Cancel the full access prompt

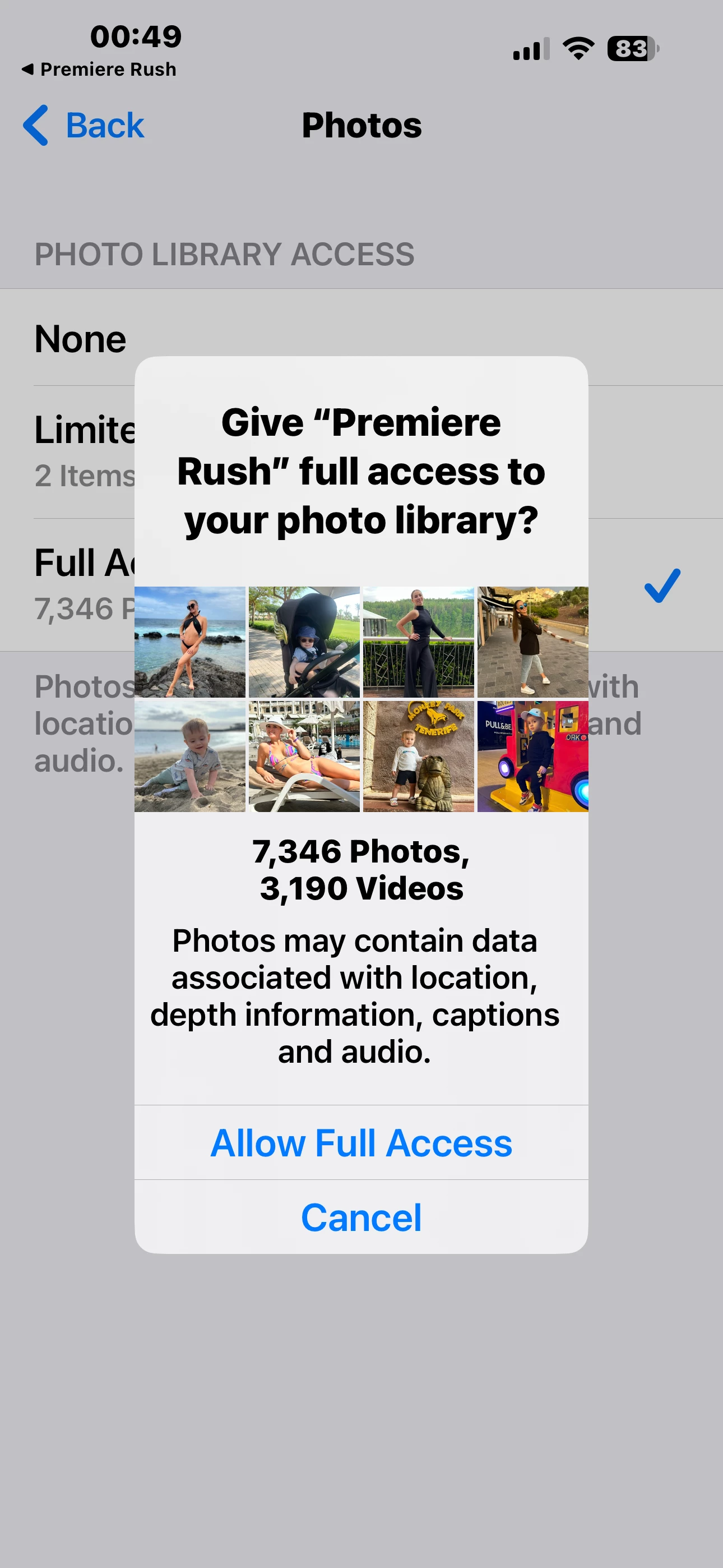coord(361,1217)
